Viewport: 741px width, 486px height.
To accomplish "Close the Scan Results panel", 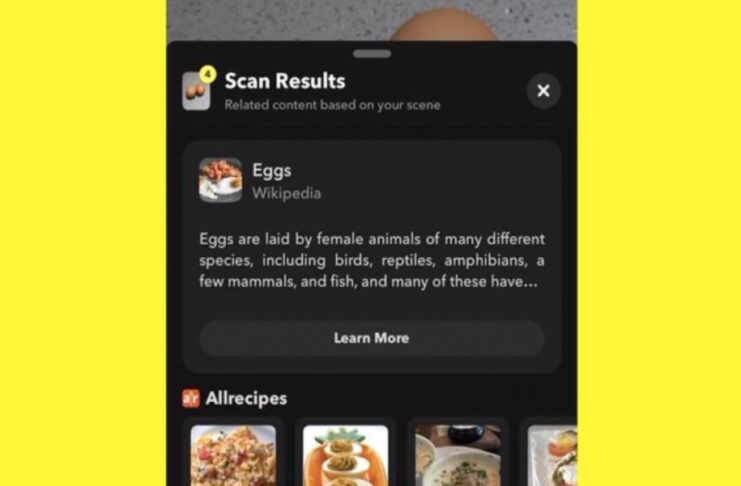I will pyautogui.click(x=543, y=91).
